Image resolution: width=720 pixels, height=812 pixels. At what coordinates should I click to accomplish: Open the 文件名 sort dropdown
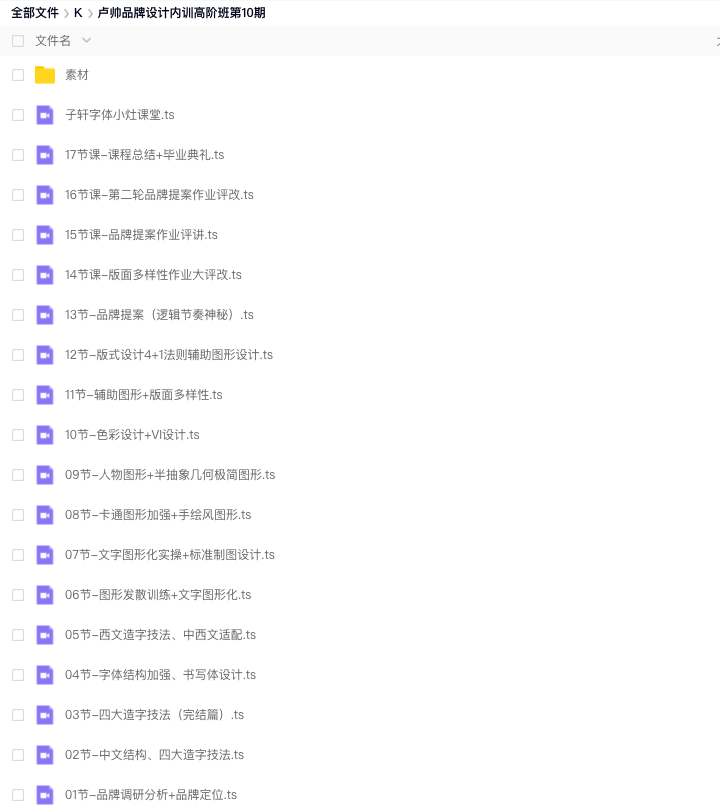[x=86, y=41]
